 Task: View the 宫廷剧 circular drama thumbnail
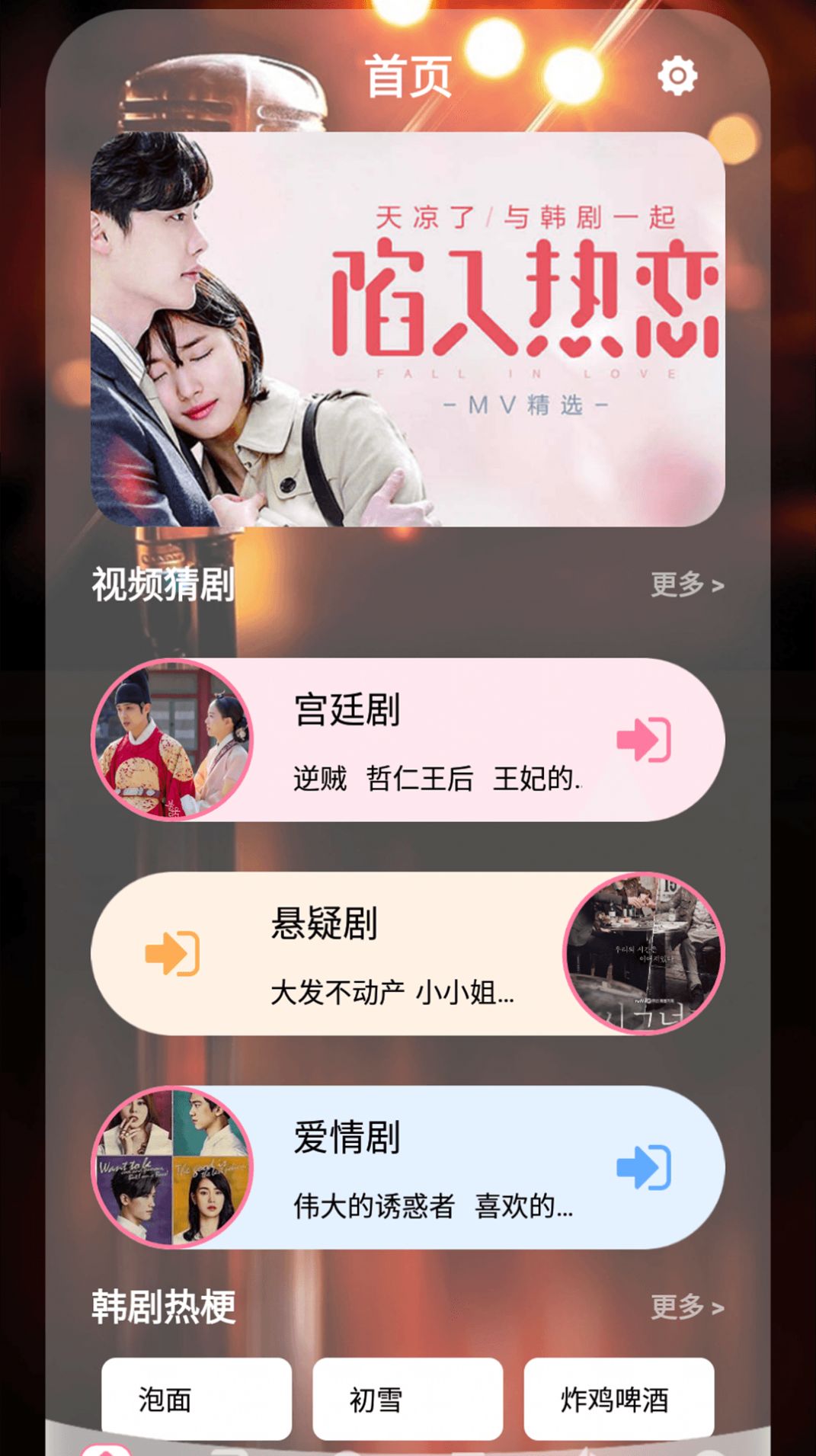click(x=171, y=737)
